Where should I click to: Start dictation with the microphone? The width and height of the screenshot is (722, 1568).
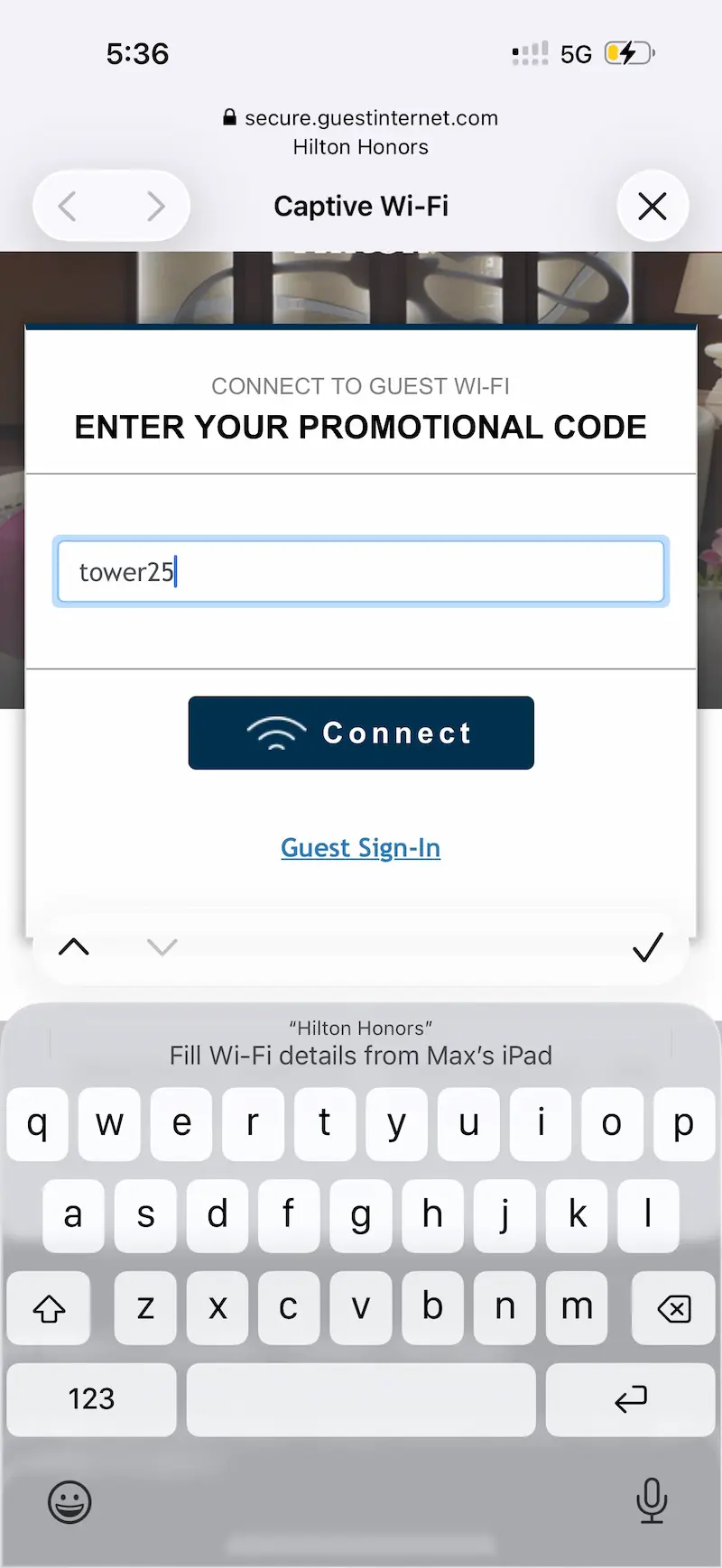(x=651, y=1501)
